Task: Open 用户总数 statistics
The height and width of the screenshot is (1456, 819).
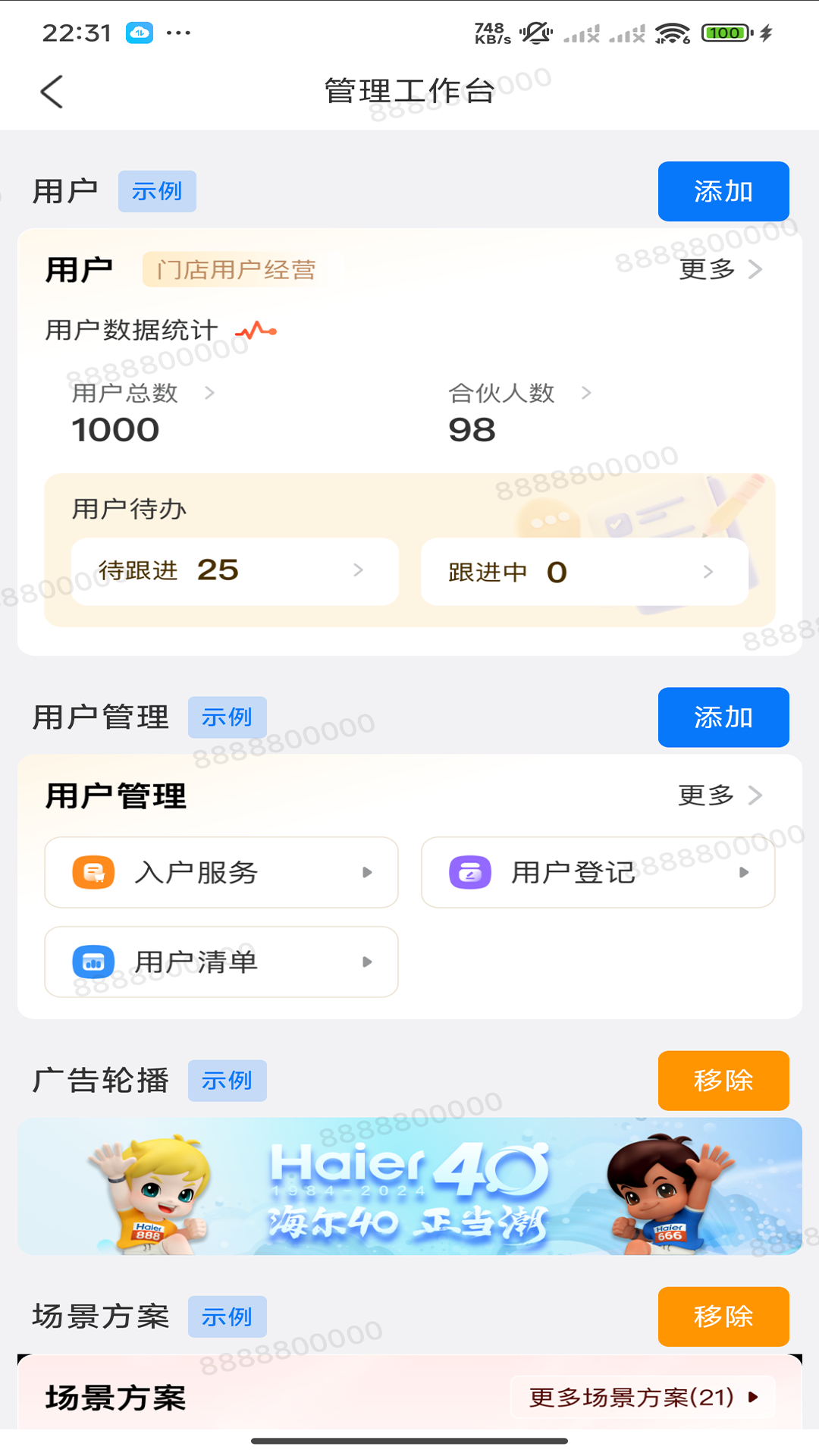Action: (125, 393)
